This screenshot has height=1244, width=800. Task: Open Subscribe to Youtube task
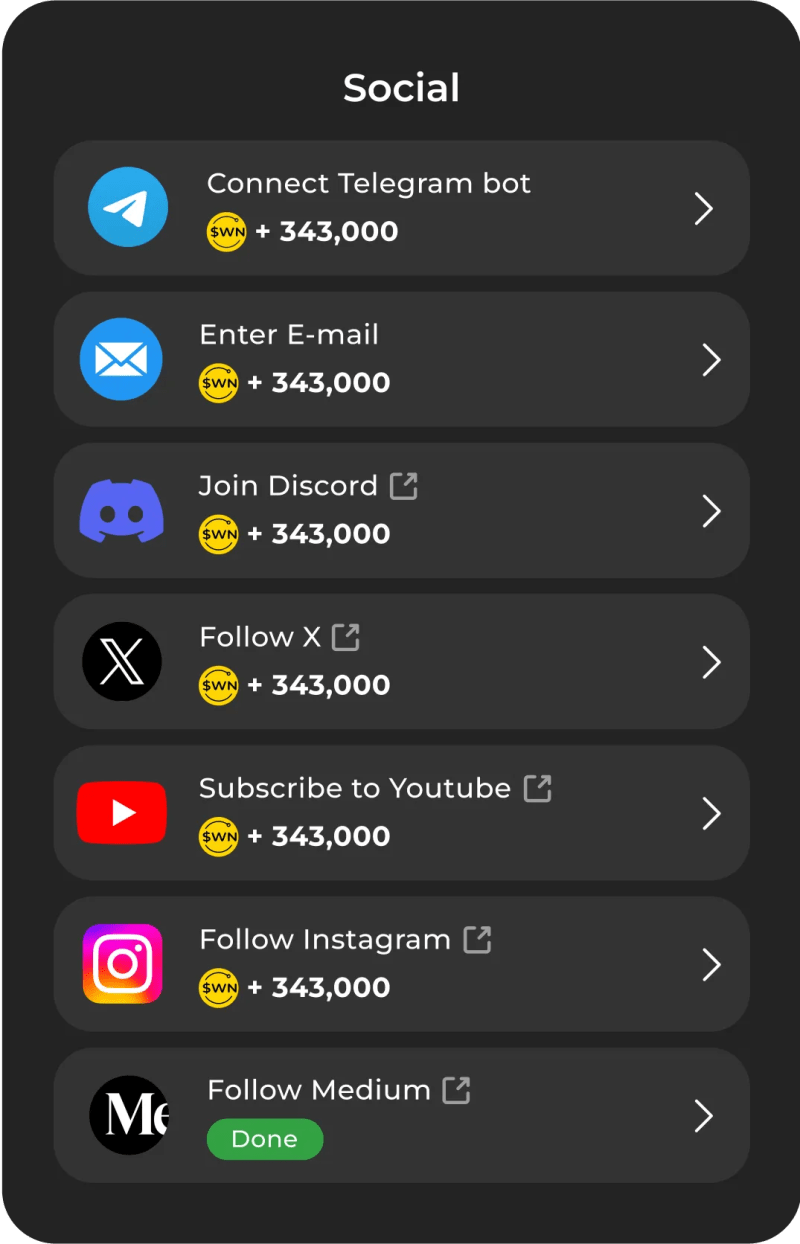click(x=400, y=812)
